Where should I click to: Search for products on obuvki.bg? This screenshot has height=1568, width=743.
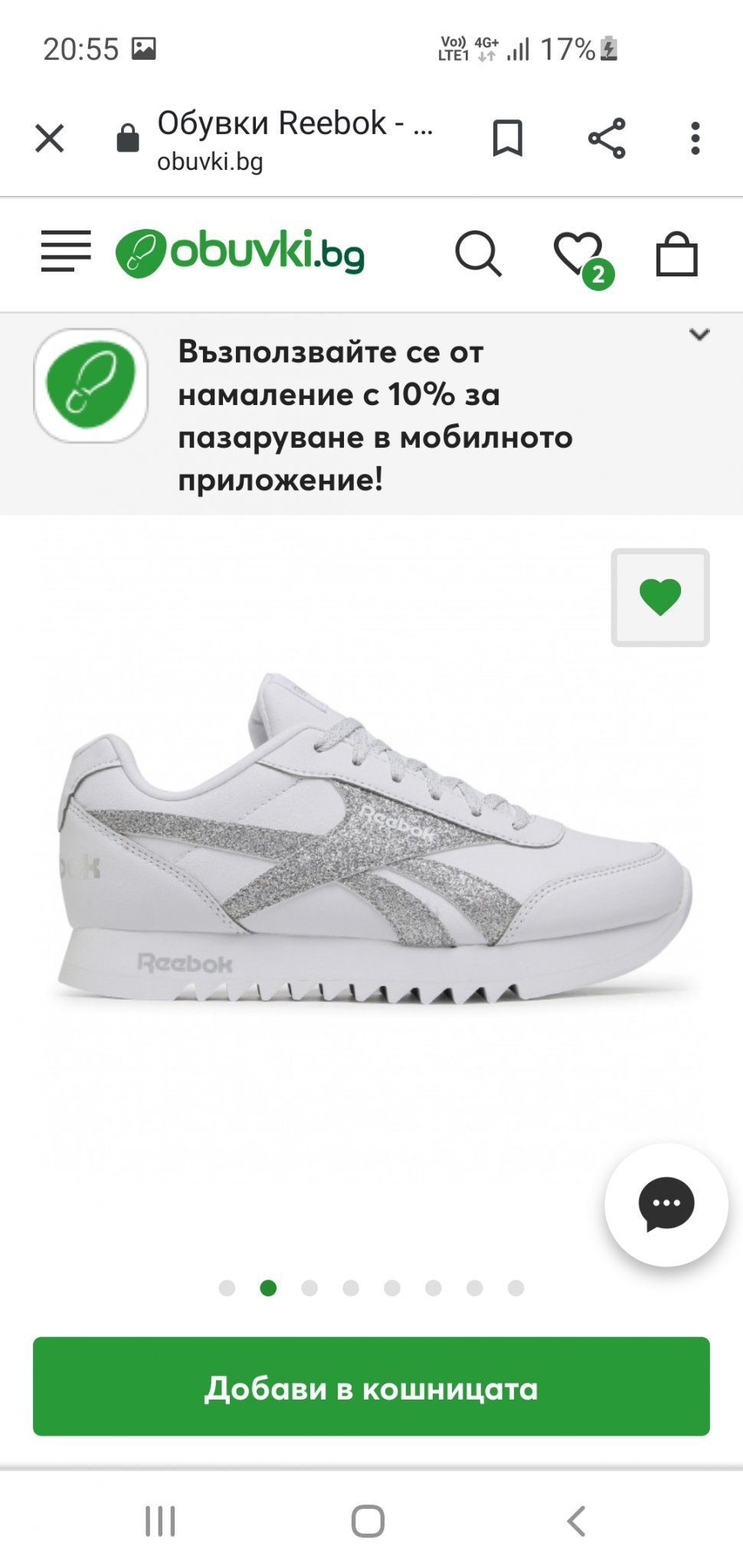[478, 253]
